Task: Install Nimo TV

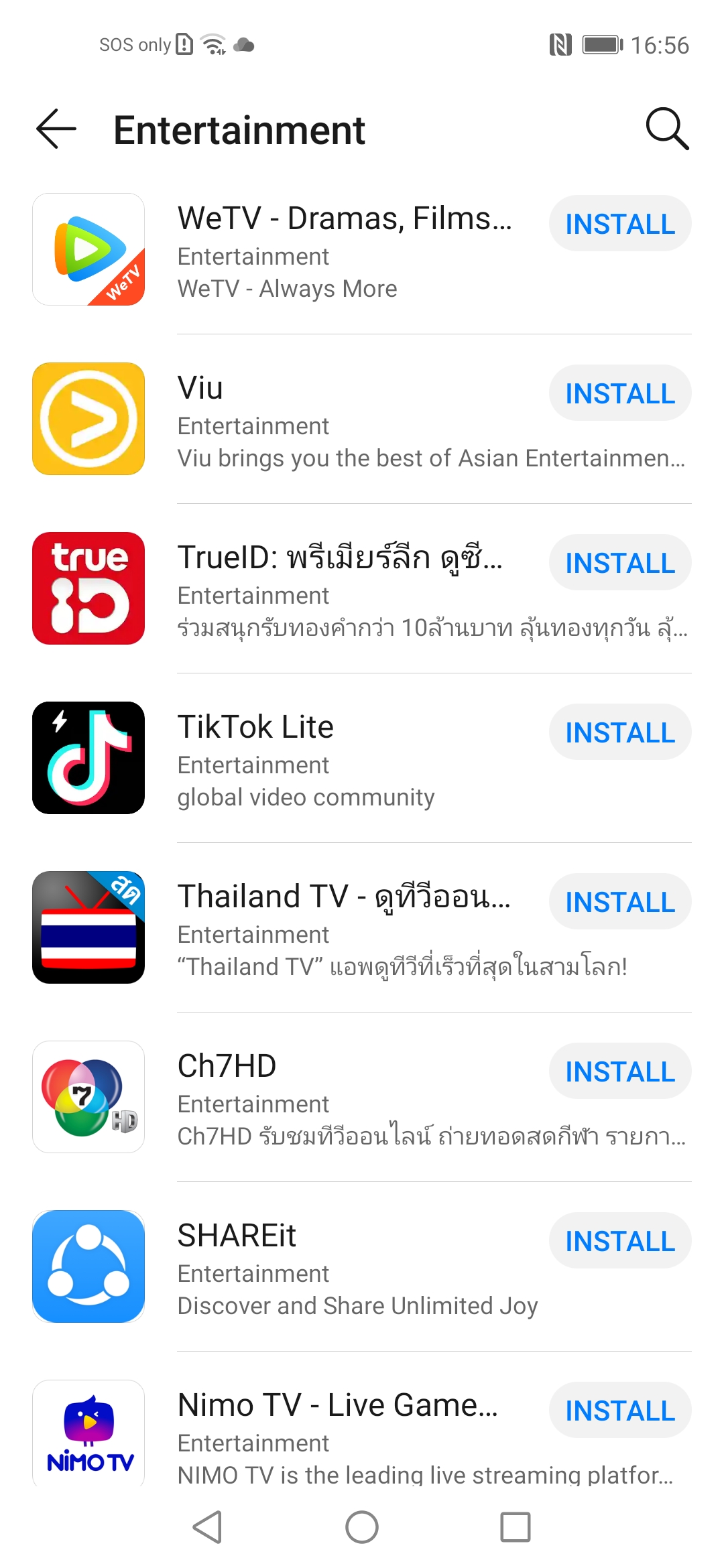Action: coord(620,1411)
